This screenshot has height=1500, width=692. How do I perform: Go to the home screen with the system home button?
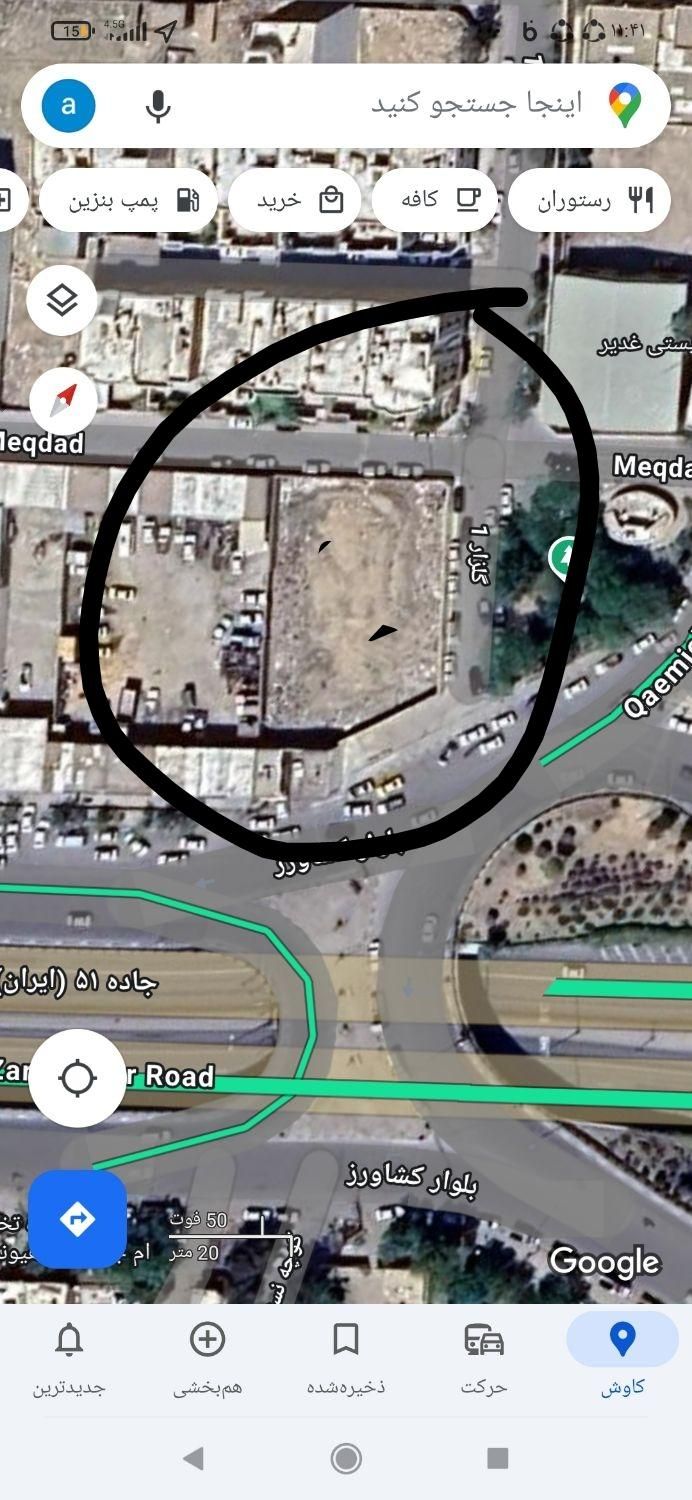346,1458
